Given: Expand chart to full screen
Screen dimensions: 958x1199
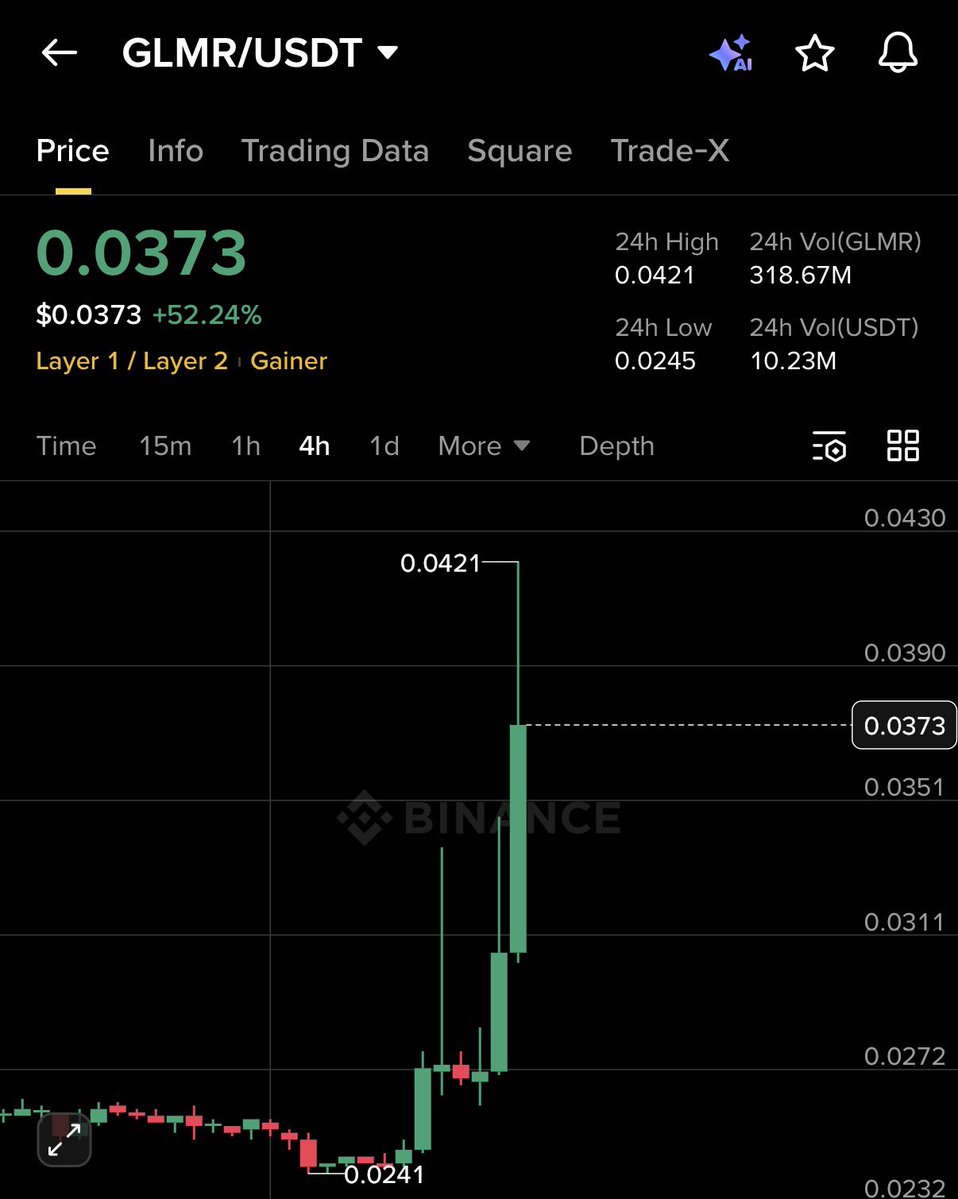Looking at the screenshot, I should [x=64, y=1140].
